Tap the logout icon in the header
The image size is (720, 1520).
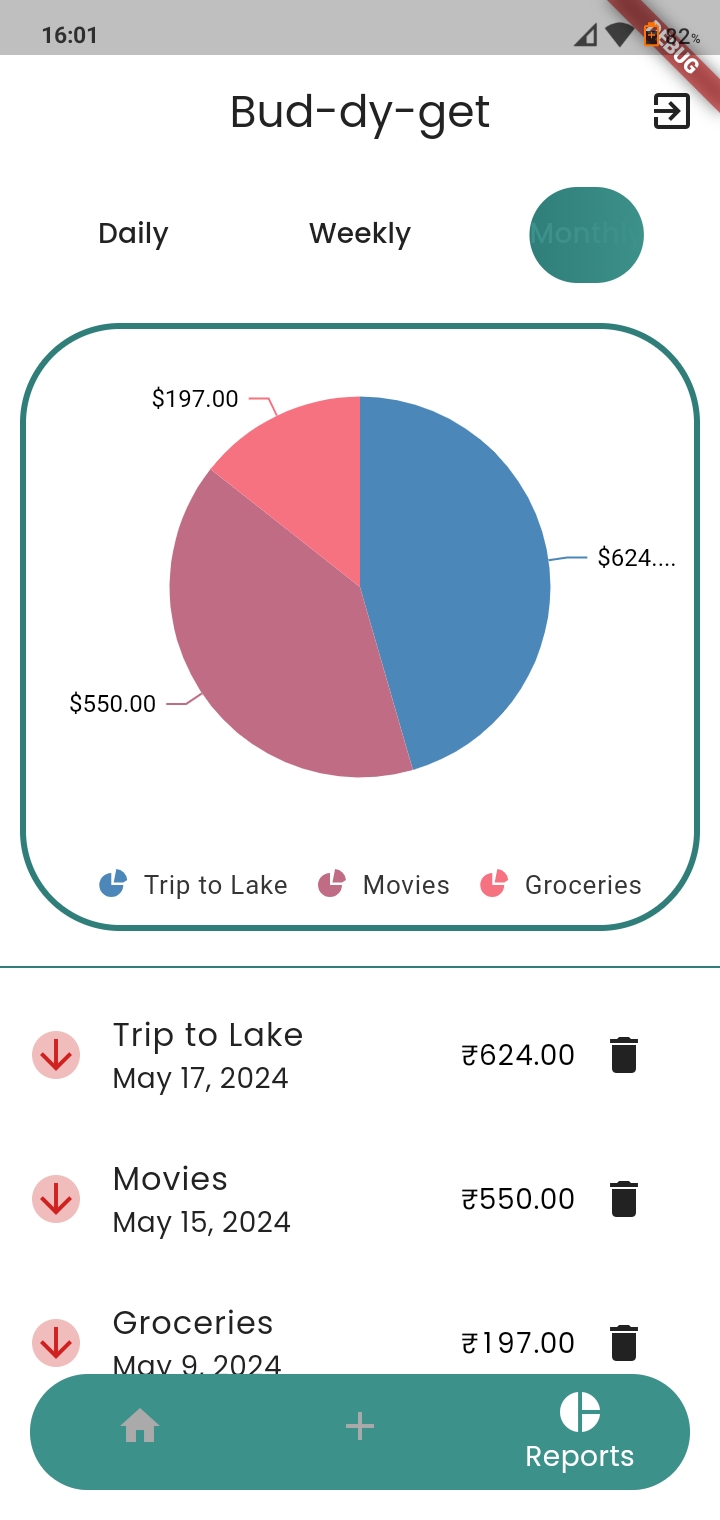[671, 112]
